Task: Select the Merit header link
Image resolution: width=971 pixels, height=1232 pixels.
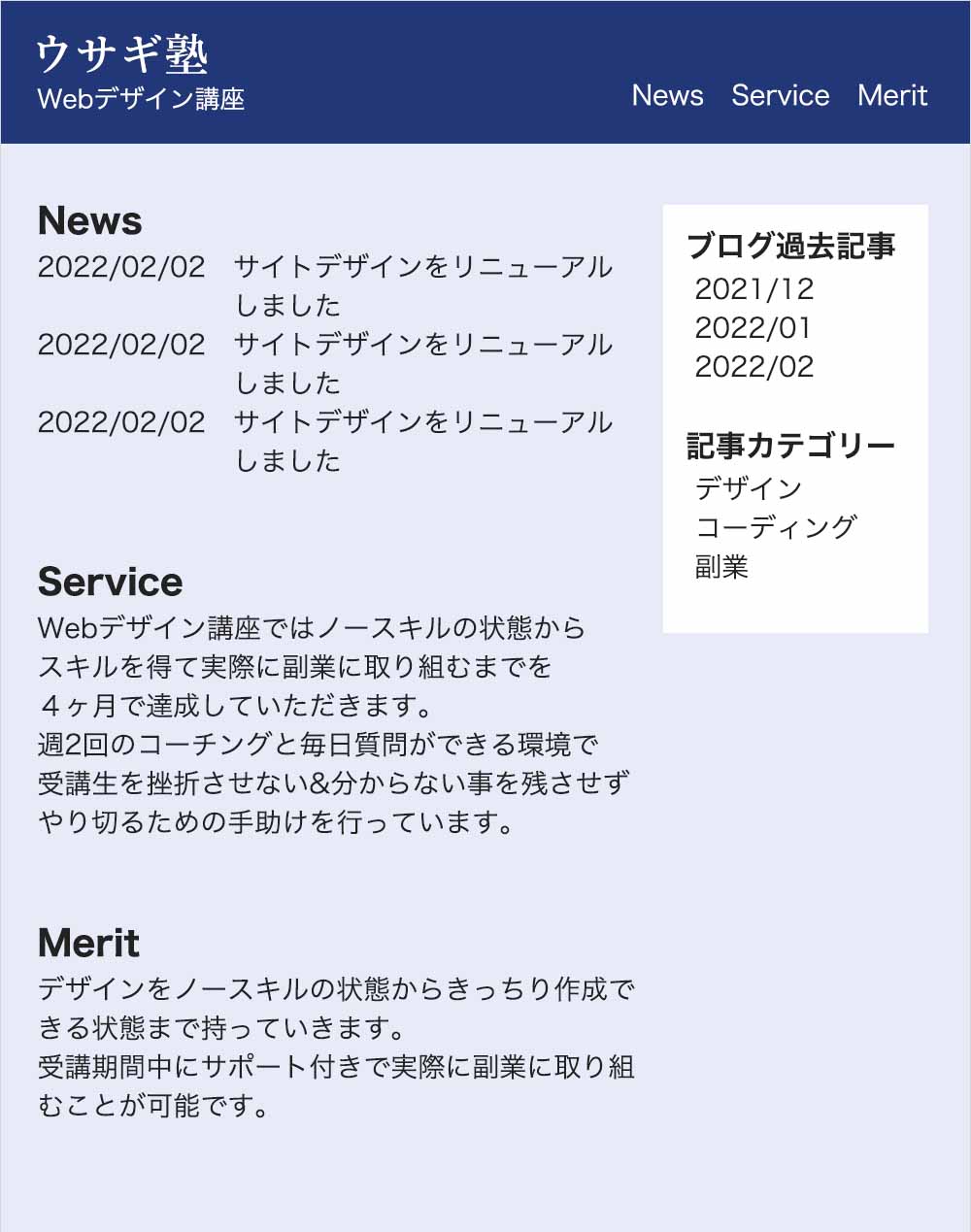Action: tap(892, 95)
